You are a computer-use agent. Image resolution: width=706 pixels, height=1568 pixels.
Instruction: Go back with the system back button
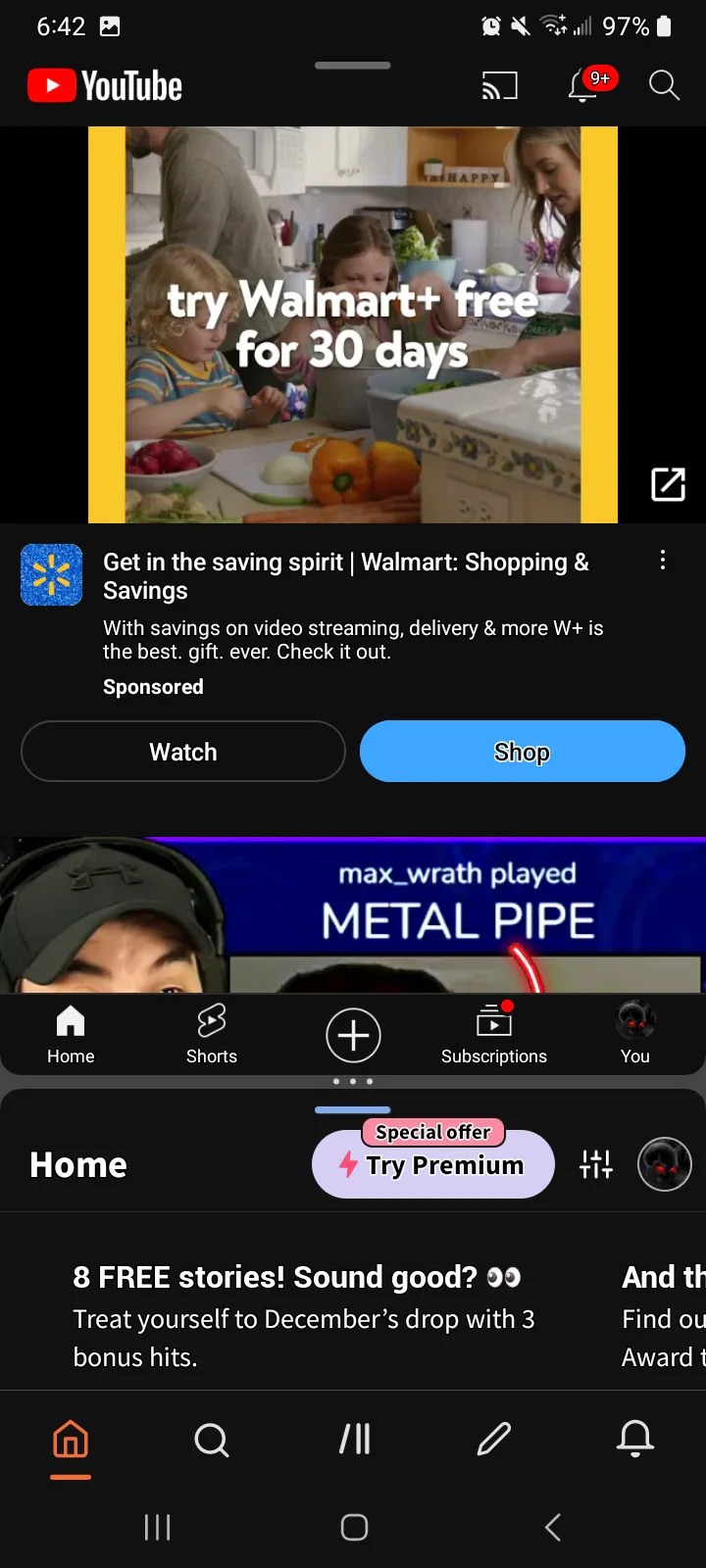[x=553, y=1527]
